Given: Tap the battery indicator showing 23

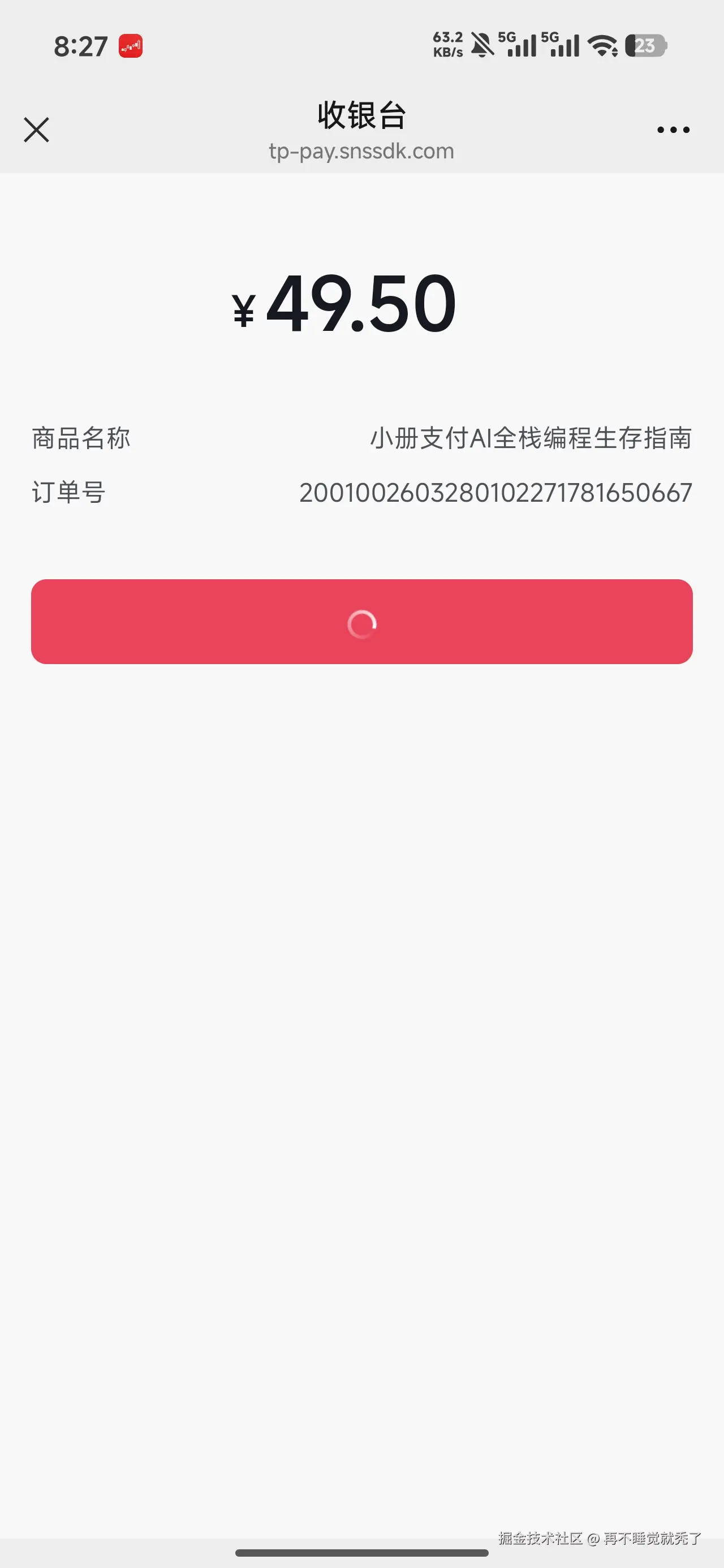Looking at the screenshot, I should coord(645,46).
